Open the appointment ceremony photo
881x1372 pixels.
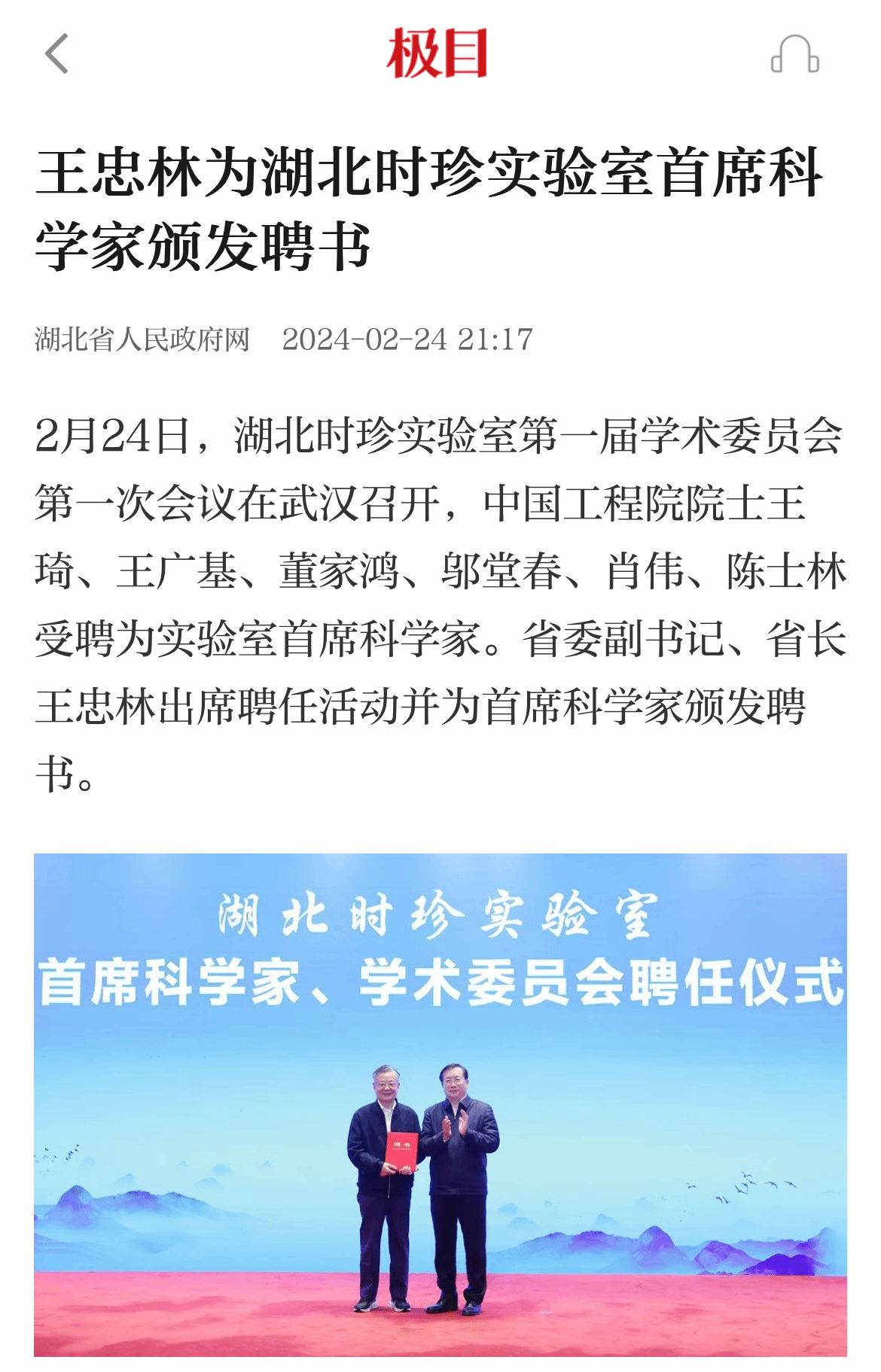(440, 1103)
